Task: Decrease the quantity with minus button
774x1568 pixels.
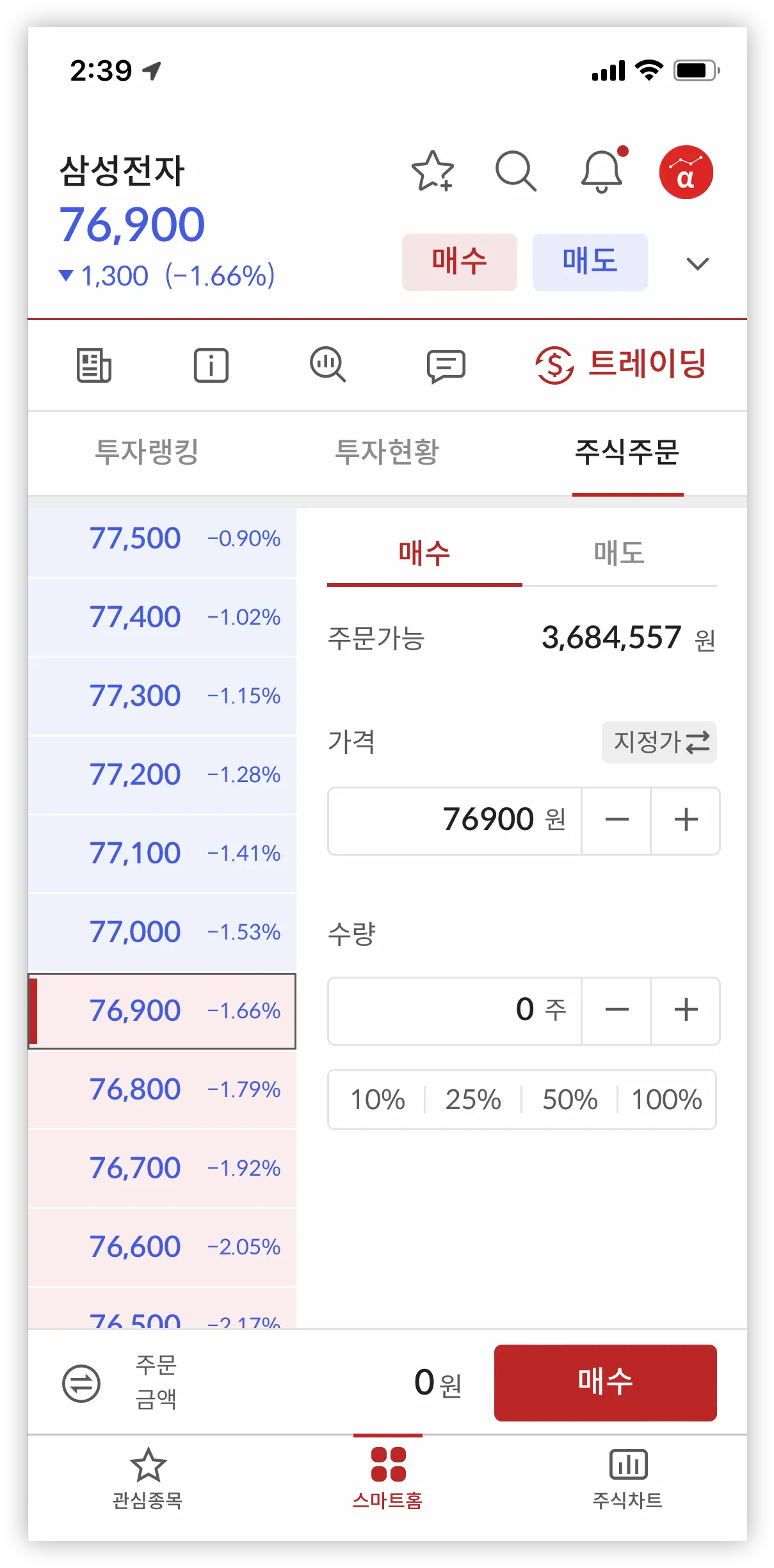Action: click(x=617, y=1011)
